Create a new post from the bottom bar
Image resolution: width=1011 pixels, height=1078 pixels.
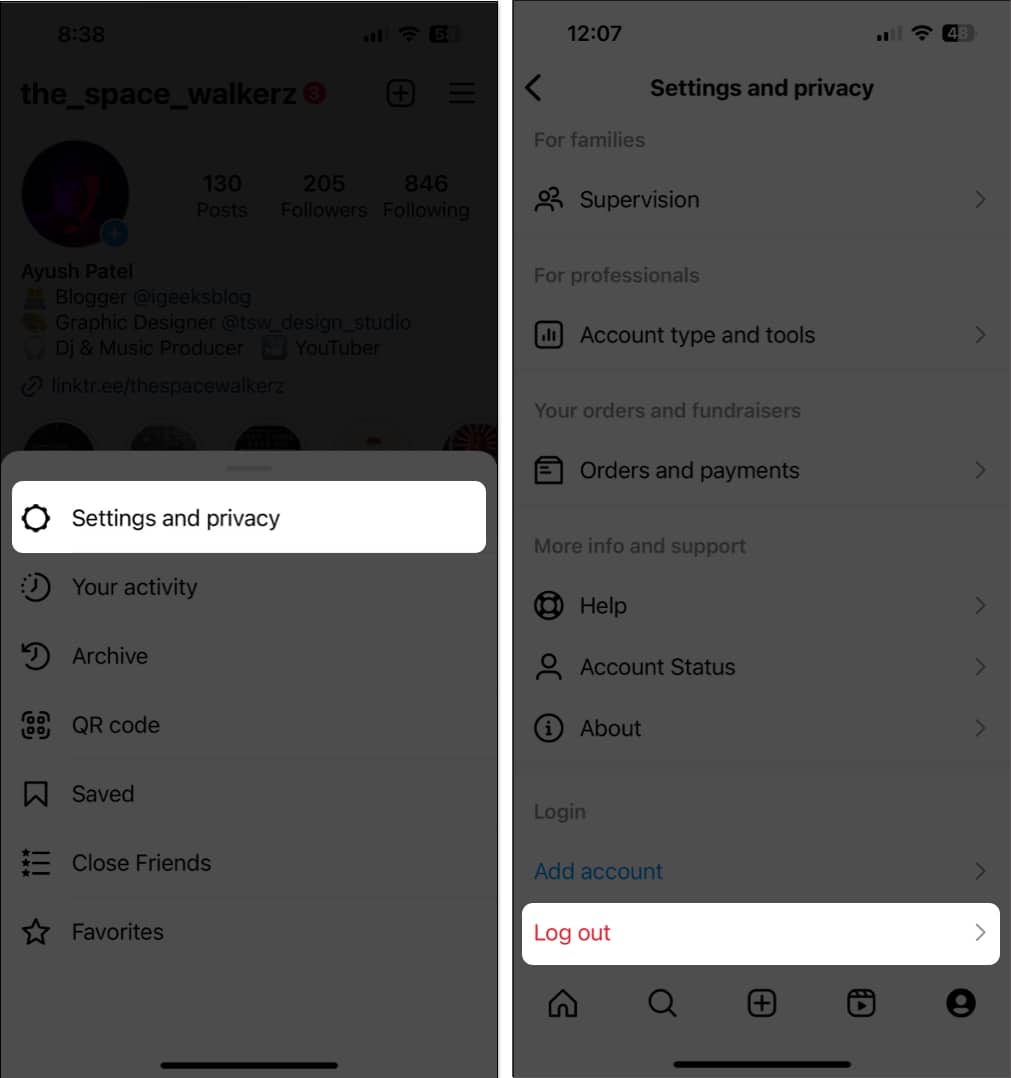762,1003
